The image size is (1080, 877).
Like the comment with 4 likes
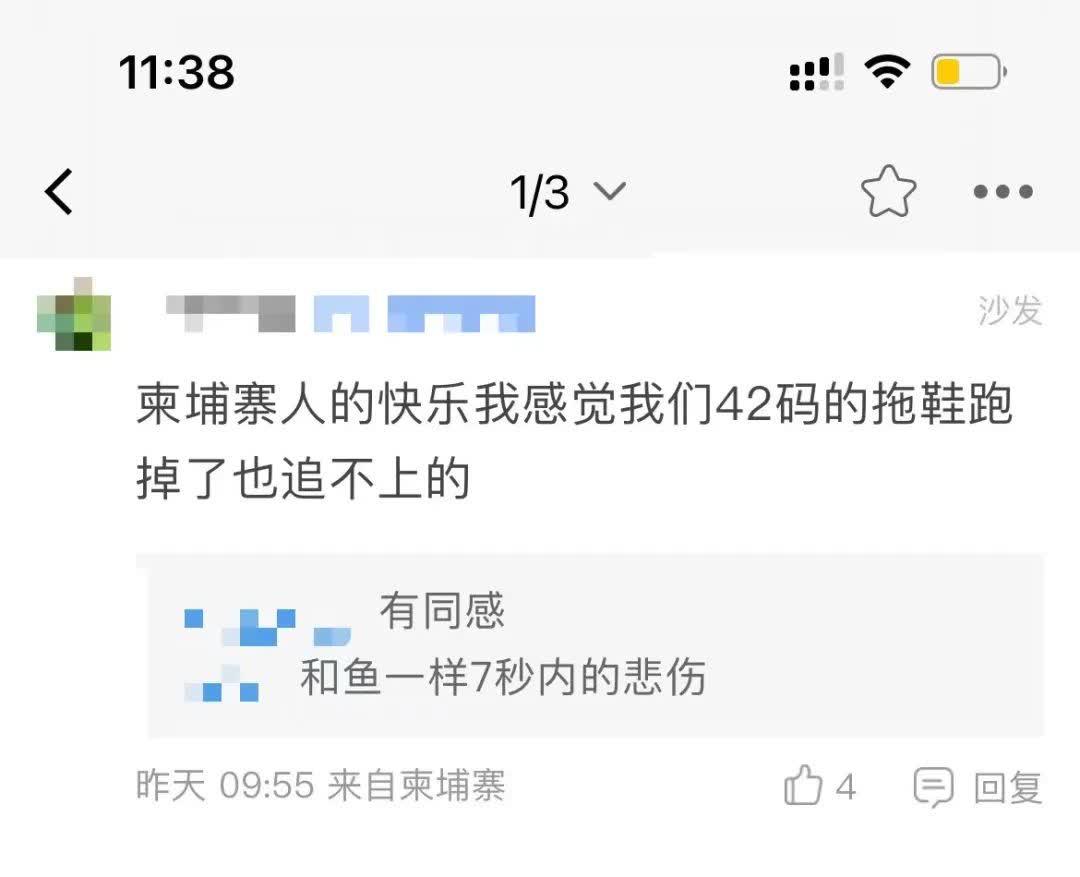(x=819, y=785)
